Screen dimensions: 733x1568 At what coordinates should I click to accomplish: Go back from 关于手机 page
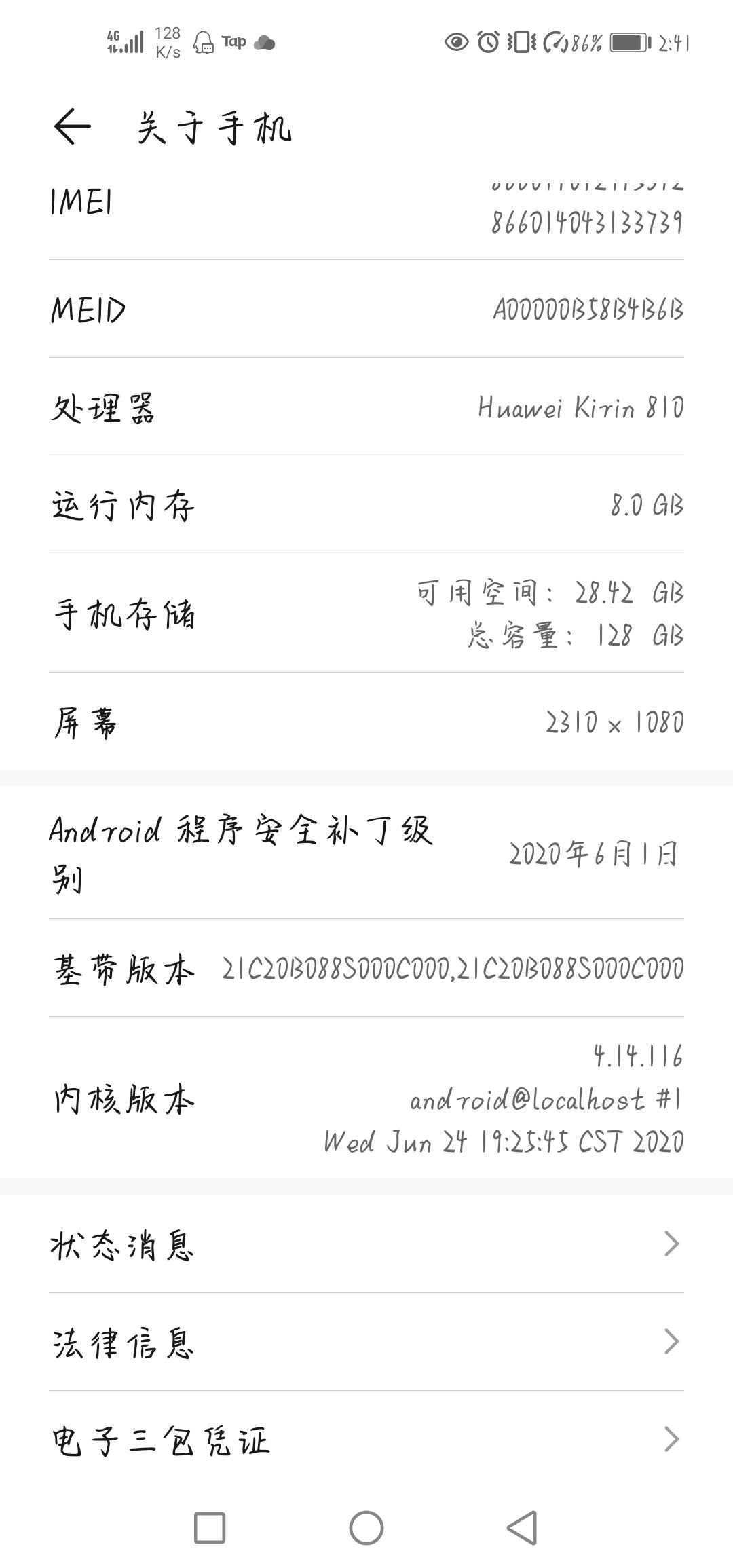(73, 126)
